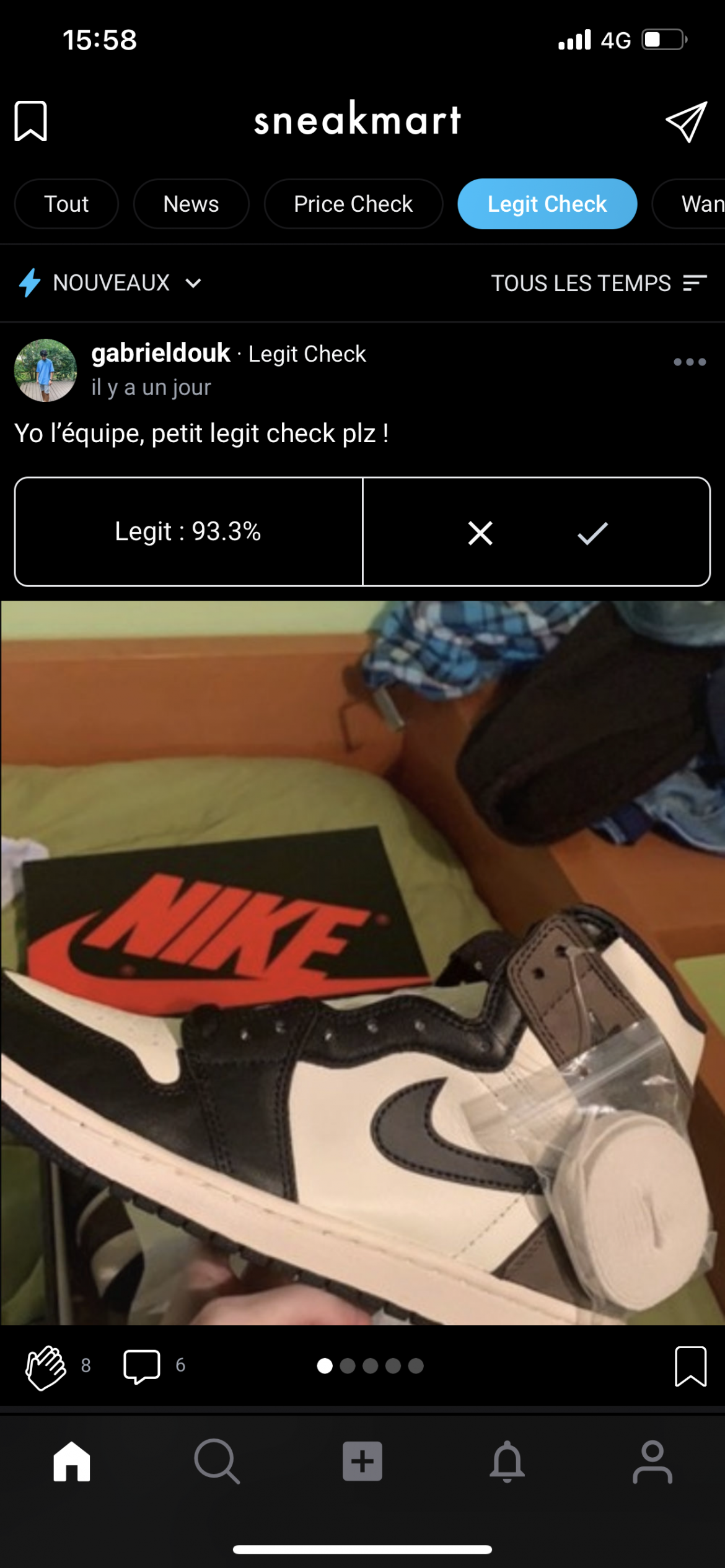The width and height of the screenshot is (725, 1568).
Task: Switch to the Price Check category
Action: click(x=353, y=204)
